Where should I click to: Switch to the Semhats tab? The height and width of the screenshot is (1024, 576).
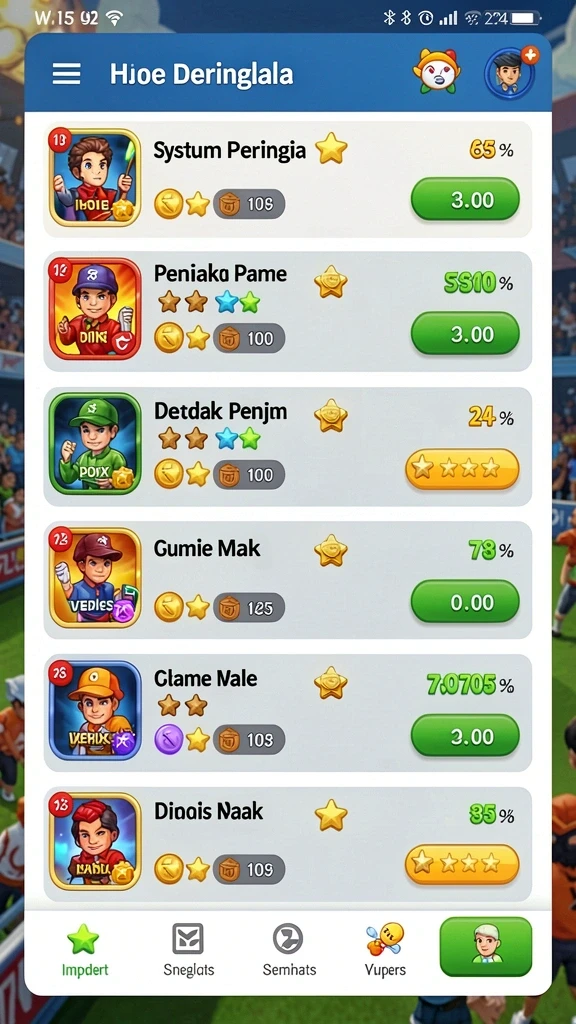tap(289, 950)
